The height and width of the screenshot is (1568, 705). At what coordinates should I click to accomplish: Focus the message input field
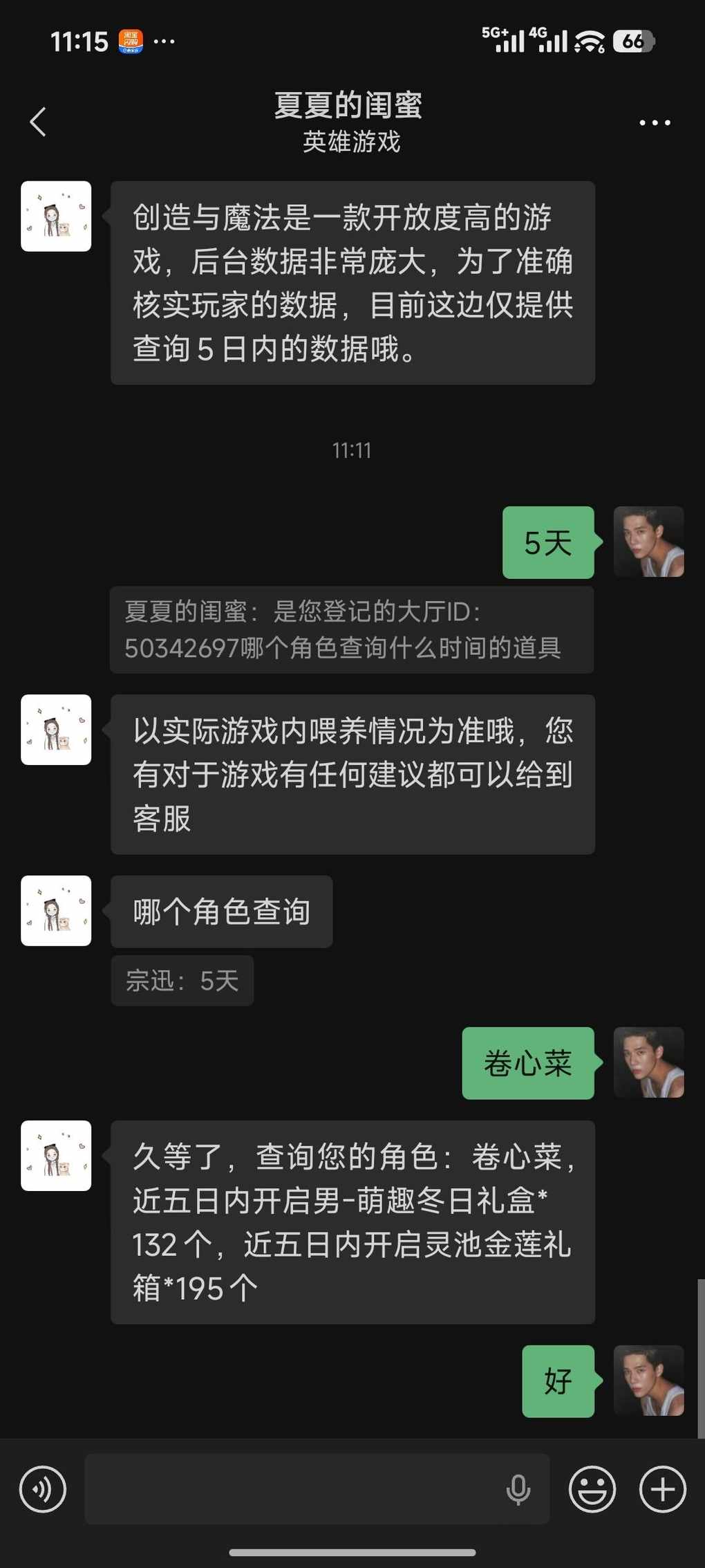pyautogui.click(x=290, y=1489)
